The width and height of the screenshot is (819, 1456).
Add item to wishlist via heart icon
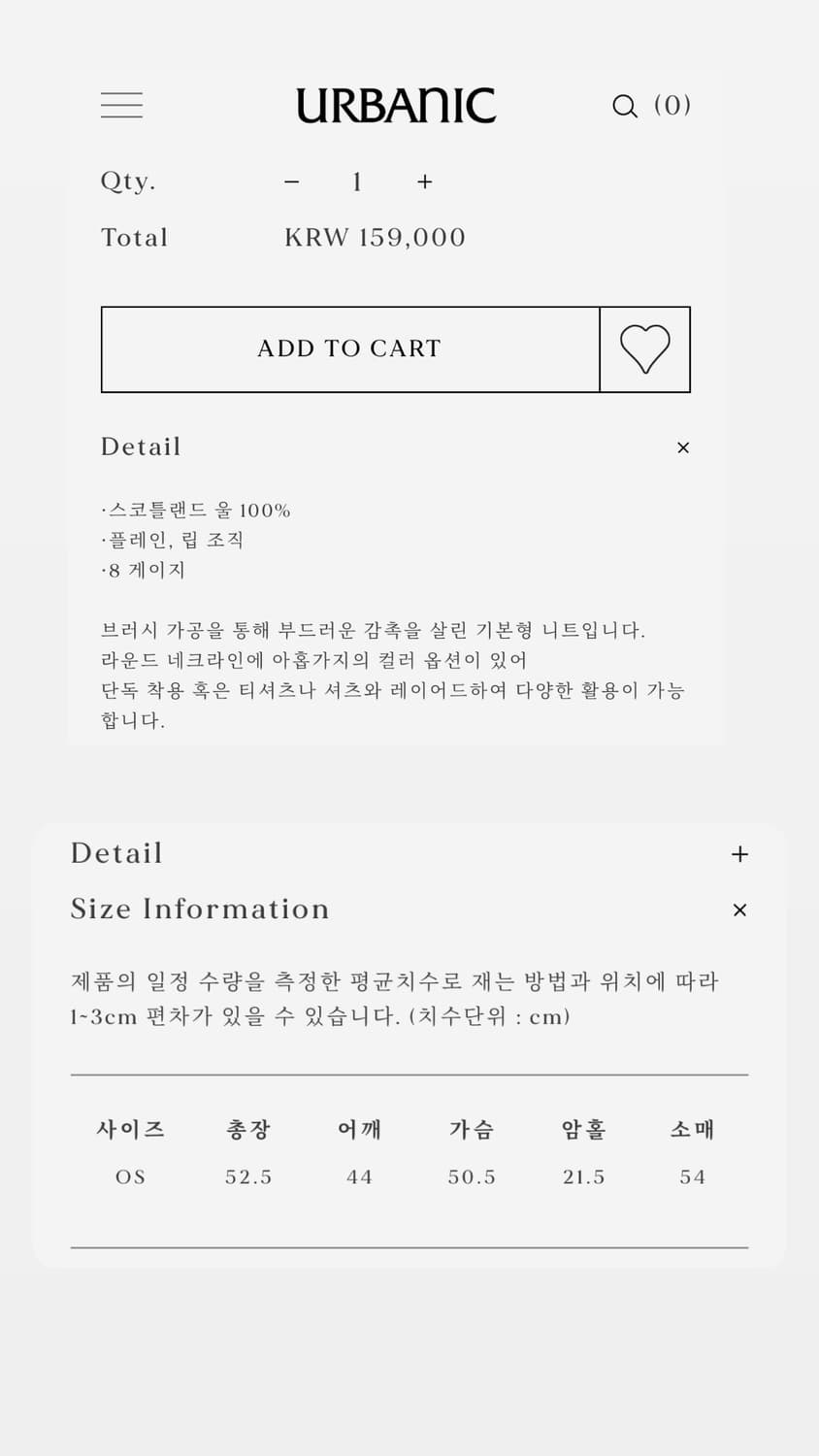pyautogui.click(x=644, y=349)
